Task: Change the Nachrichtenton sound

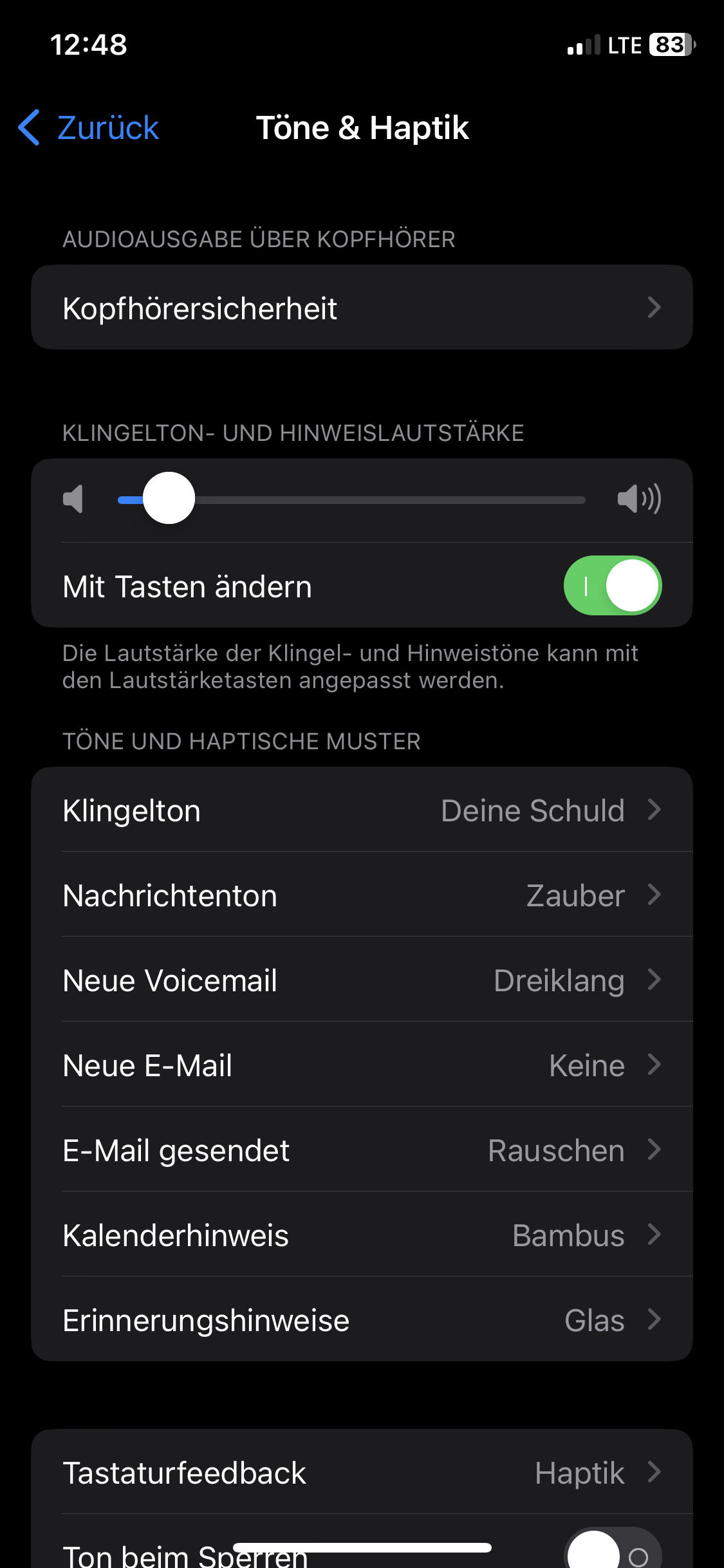Action: 362,895
